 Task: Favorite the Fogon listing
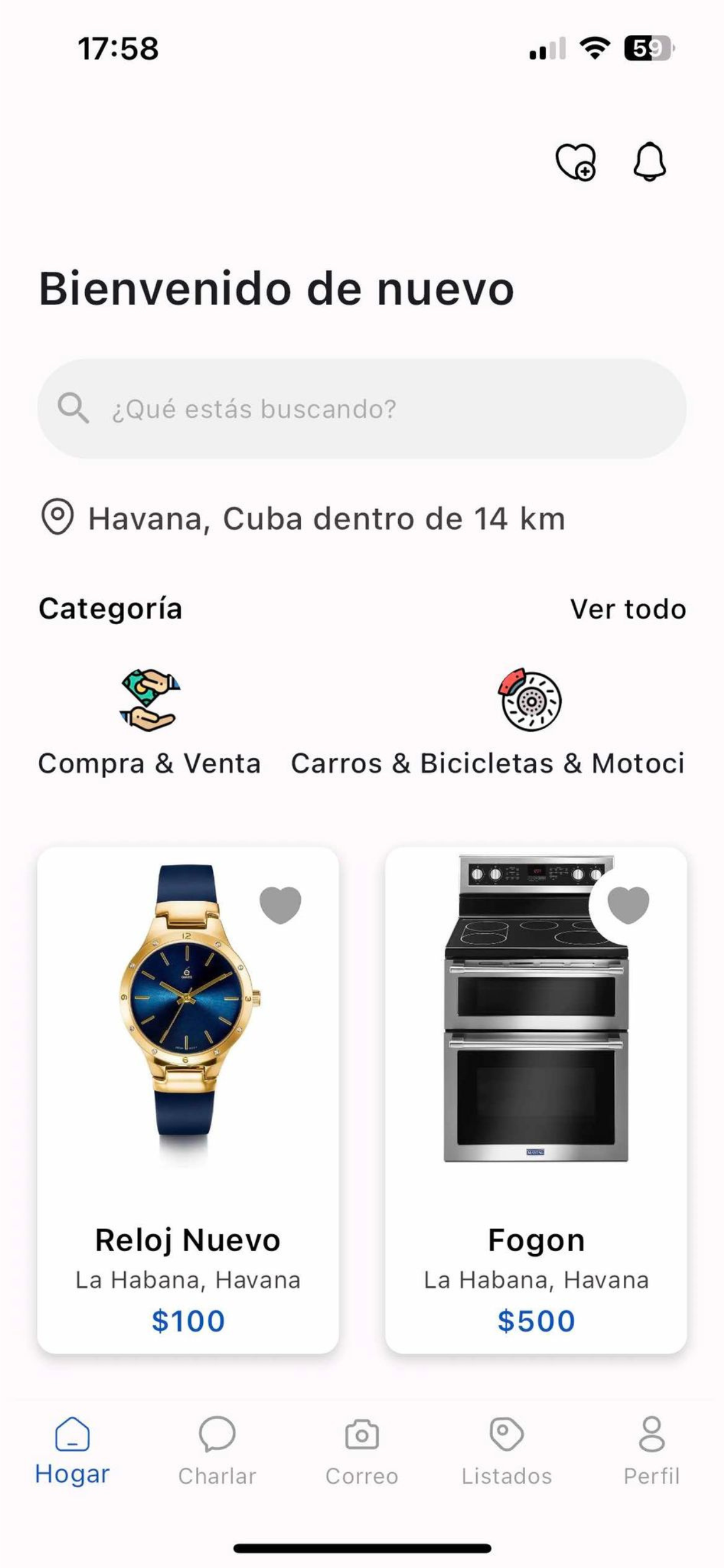628,905
